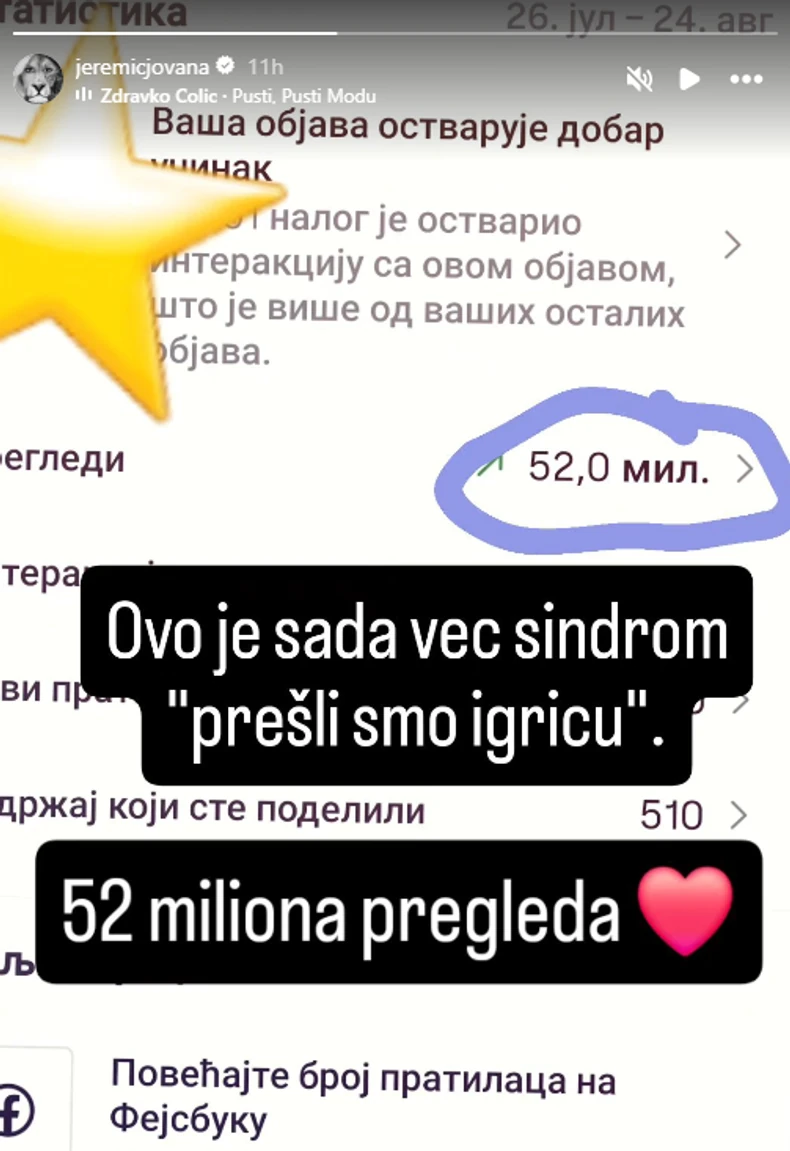The image size is (790, 1151).
Task: Open the story's more options menu
Action: pos(746,79)
